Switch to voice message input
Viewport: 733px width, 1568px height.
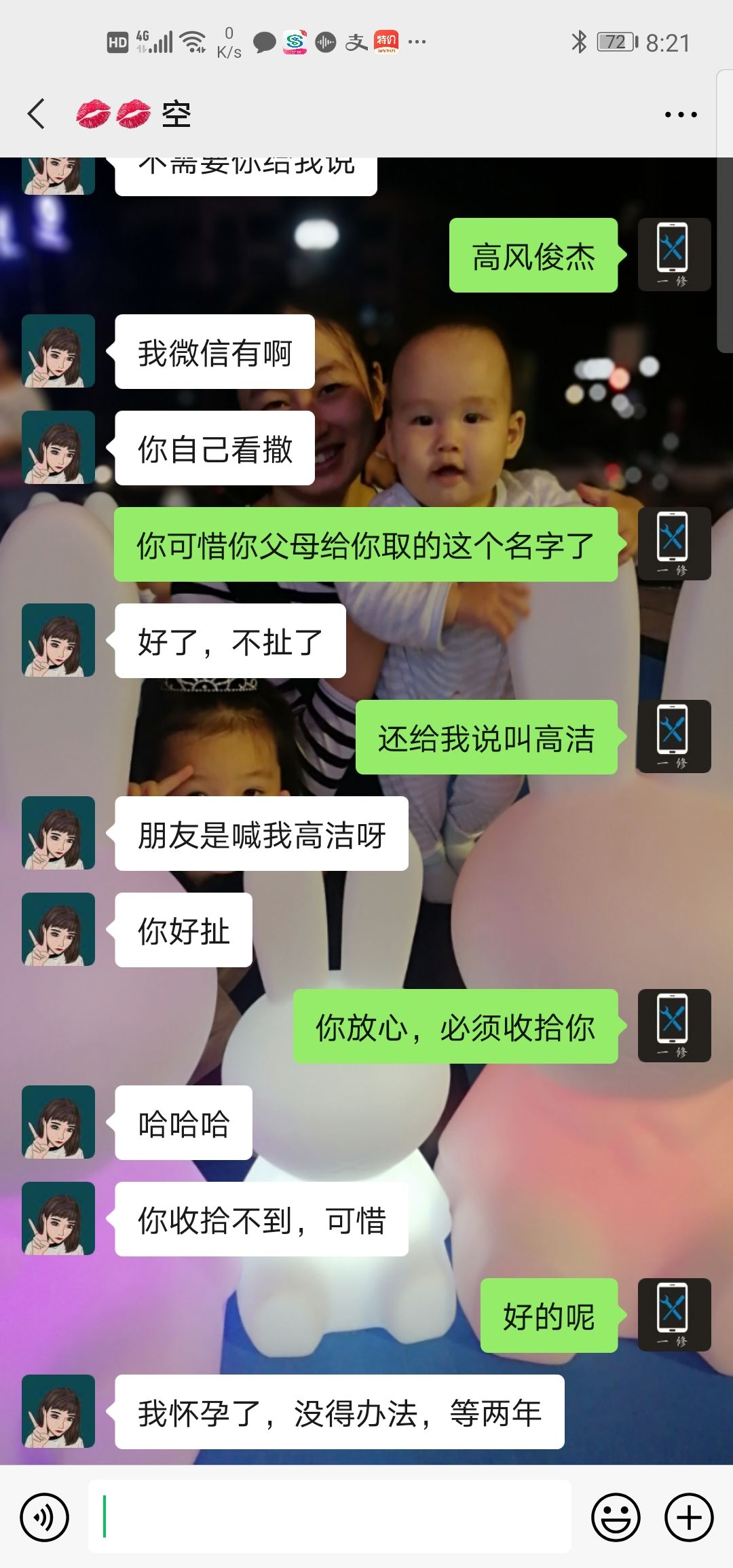[x=45, y=1516]
